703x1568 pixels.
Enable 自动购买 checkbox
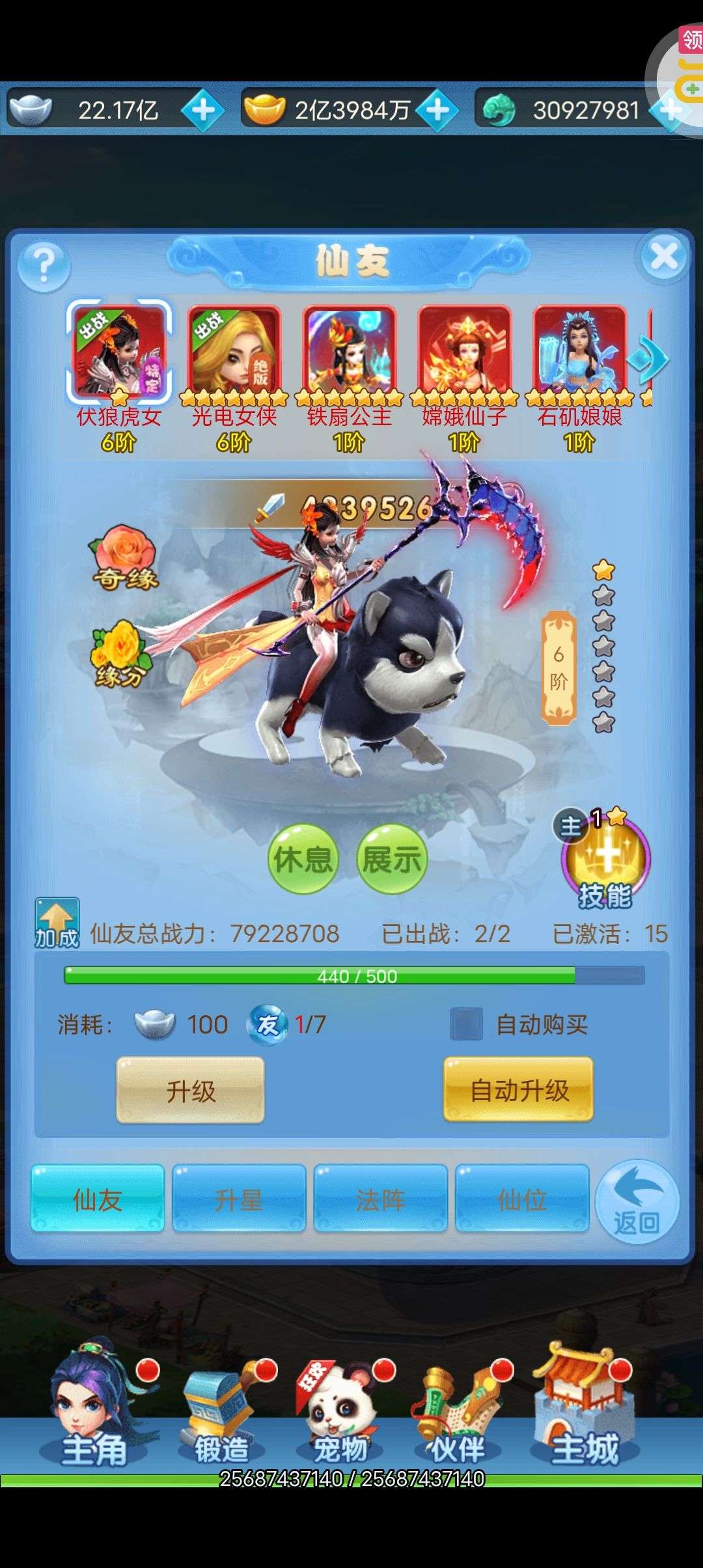click(466, 1024)
